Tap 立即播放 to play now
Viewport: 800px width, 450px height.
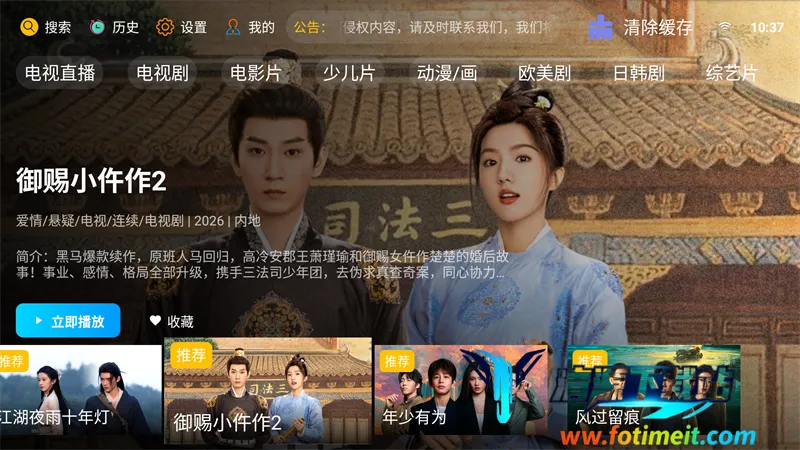[x=68, y=321]
